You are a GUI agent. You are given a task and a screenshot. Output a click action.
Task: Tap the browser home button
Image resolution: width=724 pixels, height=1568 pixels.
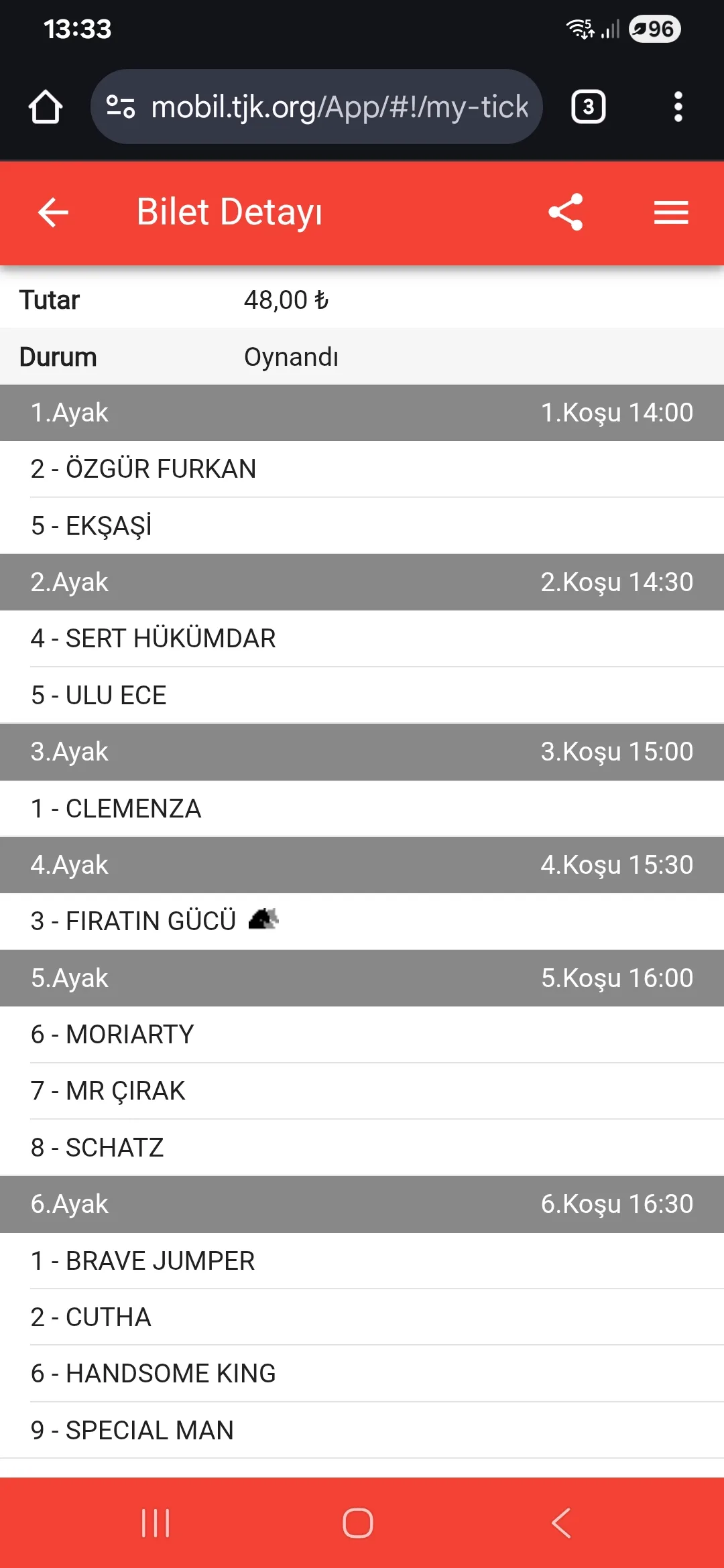coord(46,107)
